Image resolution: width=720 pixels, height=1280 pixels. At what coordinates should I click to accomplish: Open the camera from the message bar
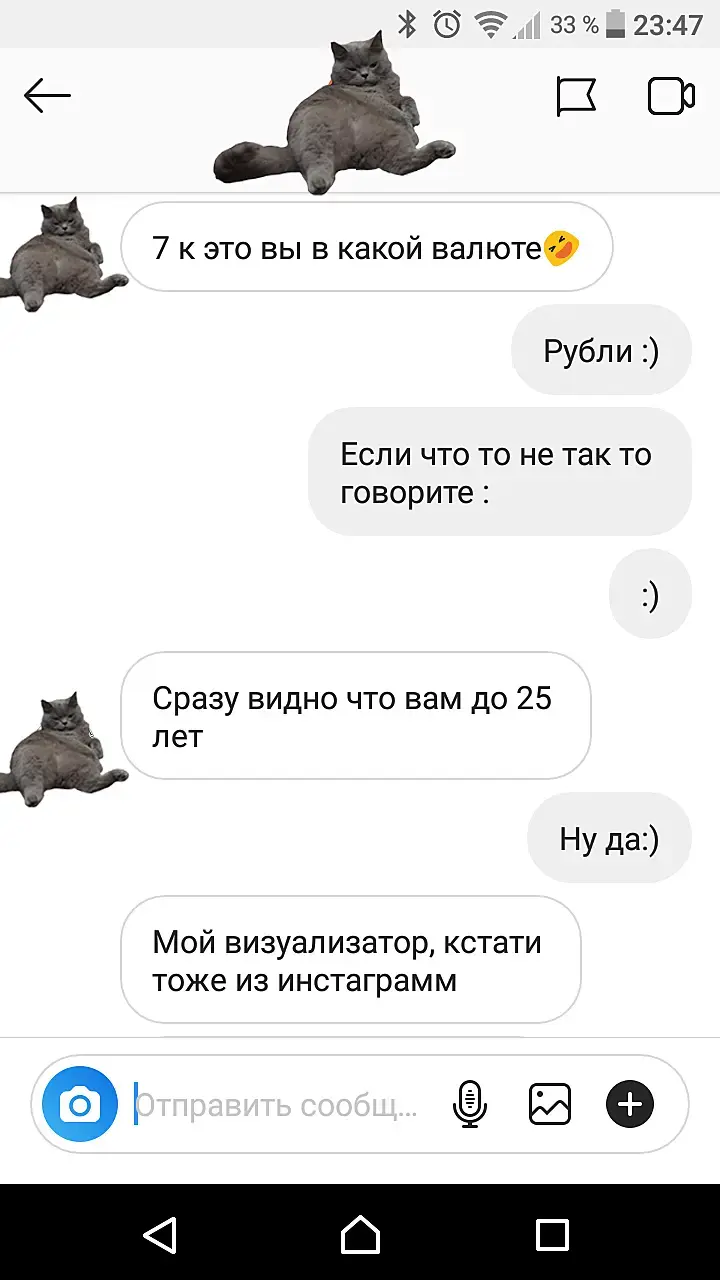[x=80, y=1105]
